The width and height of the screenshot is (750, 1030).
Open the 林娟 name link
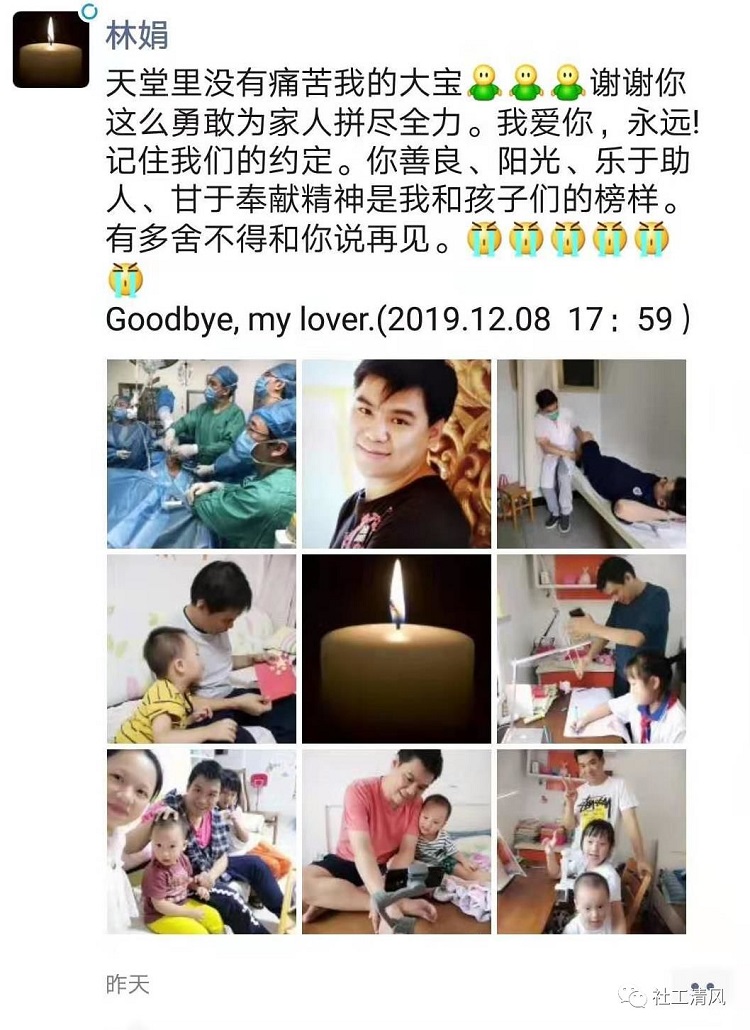(x=137, y=35)
